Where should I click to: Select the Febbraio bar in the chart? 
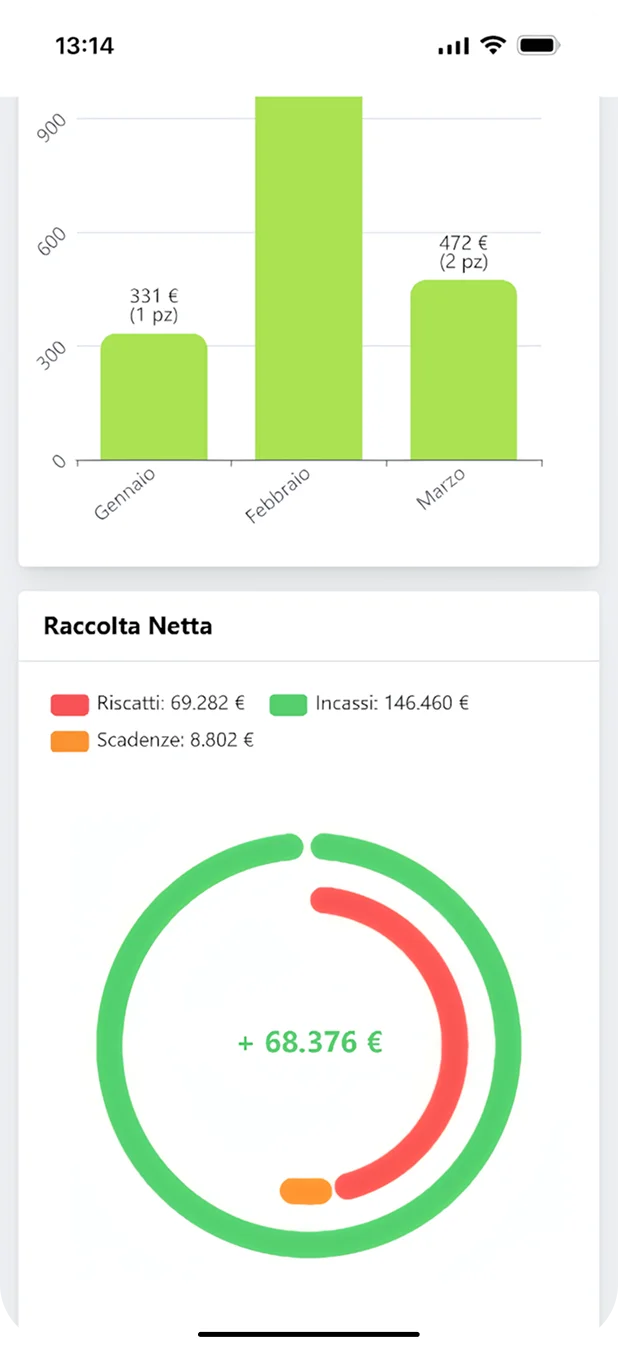(308, 280)
